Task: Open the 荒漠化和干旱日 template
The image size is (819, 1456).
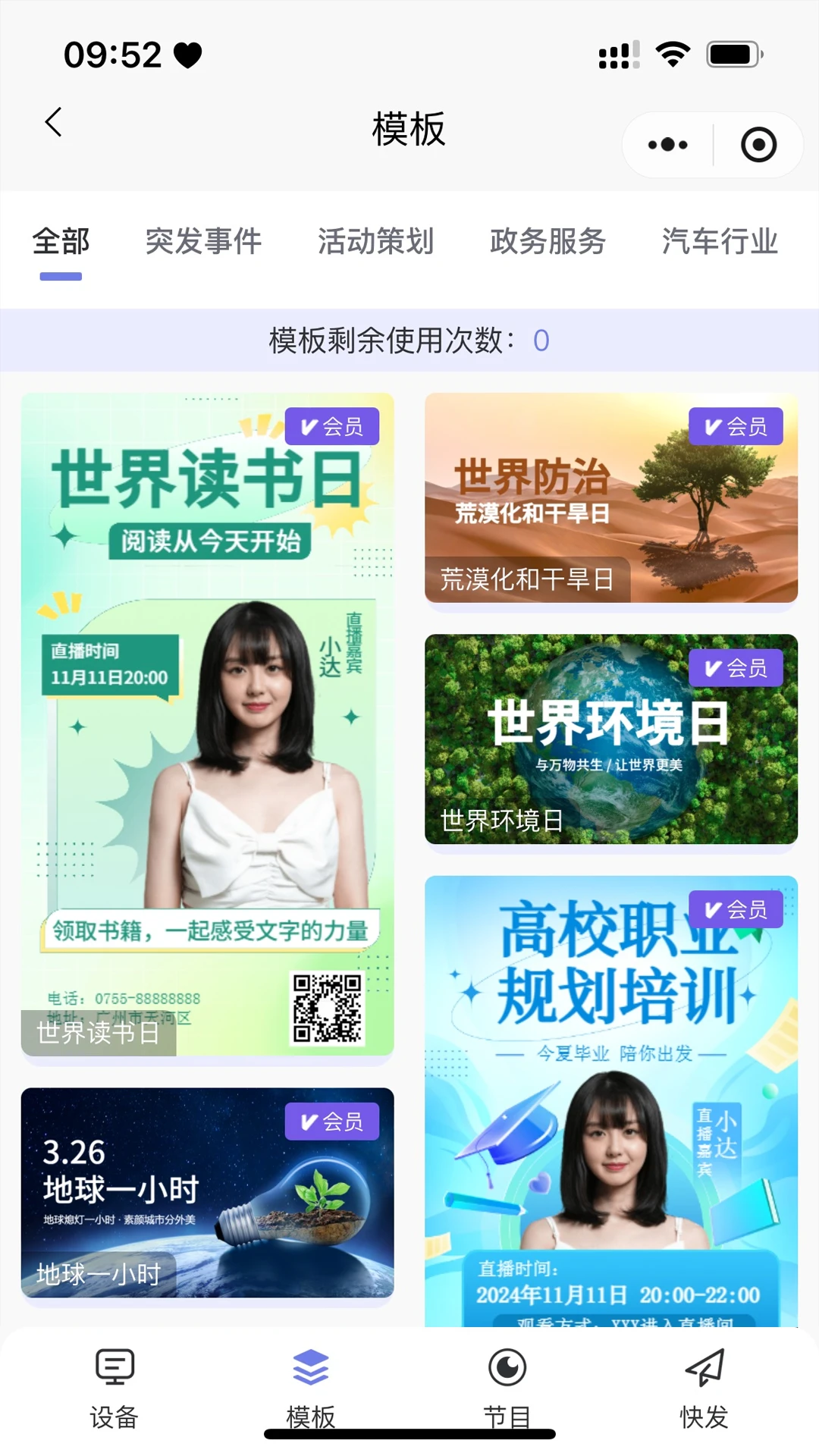Action: 611,497
